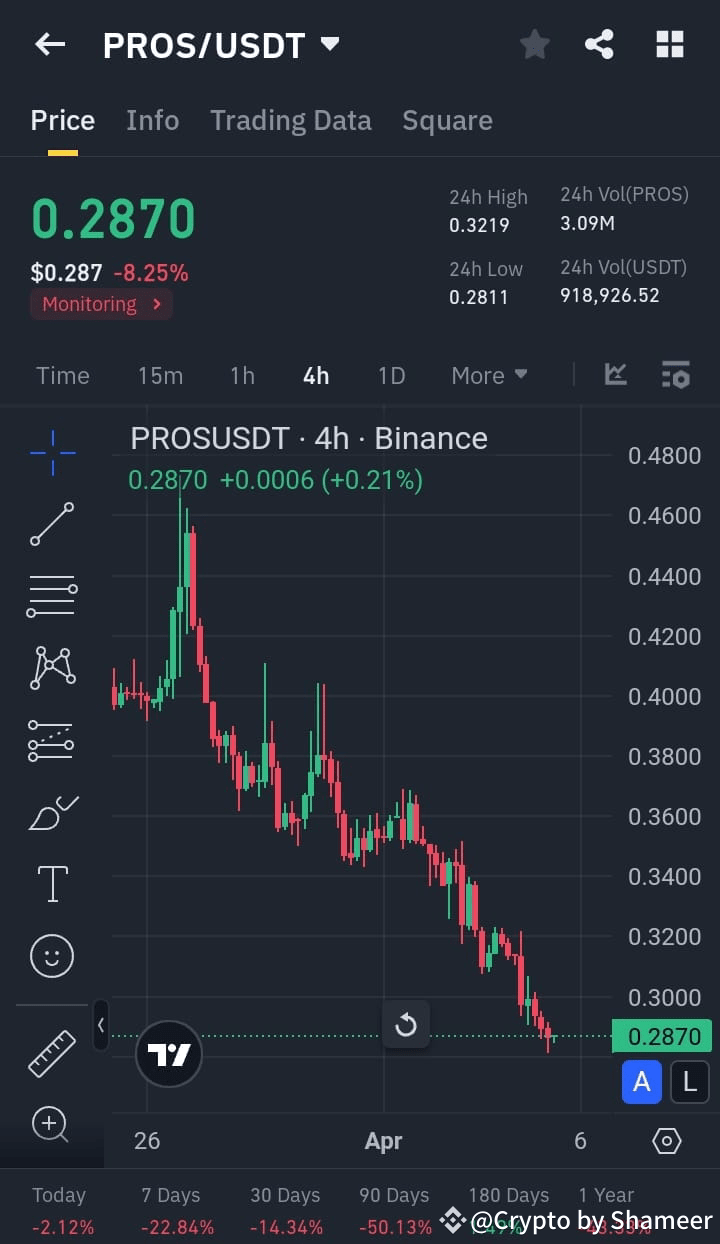Open the emoji sticker tool
The image size is (720, 1244).
(50, 956)
